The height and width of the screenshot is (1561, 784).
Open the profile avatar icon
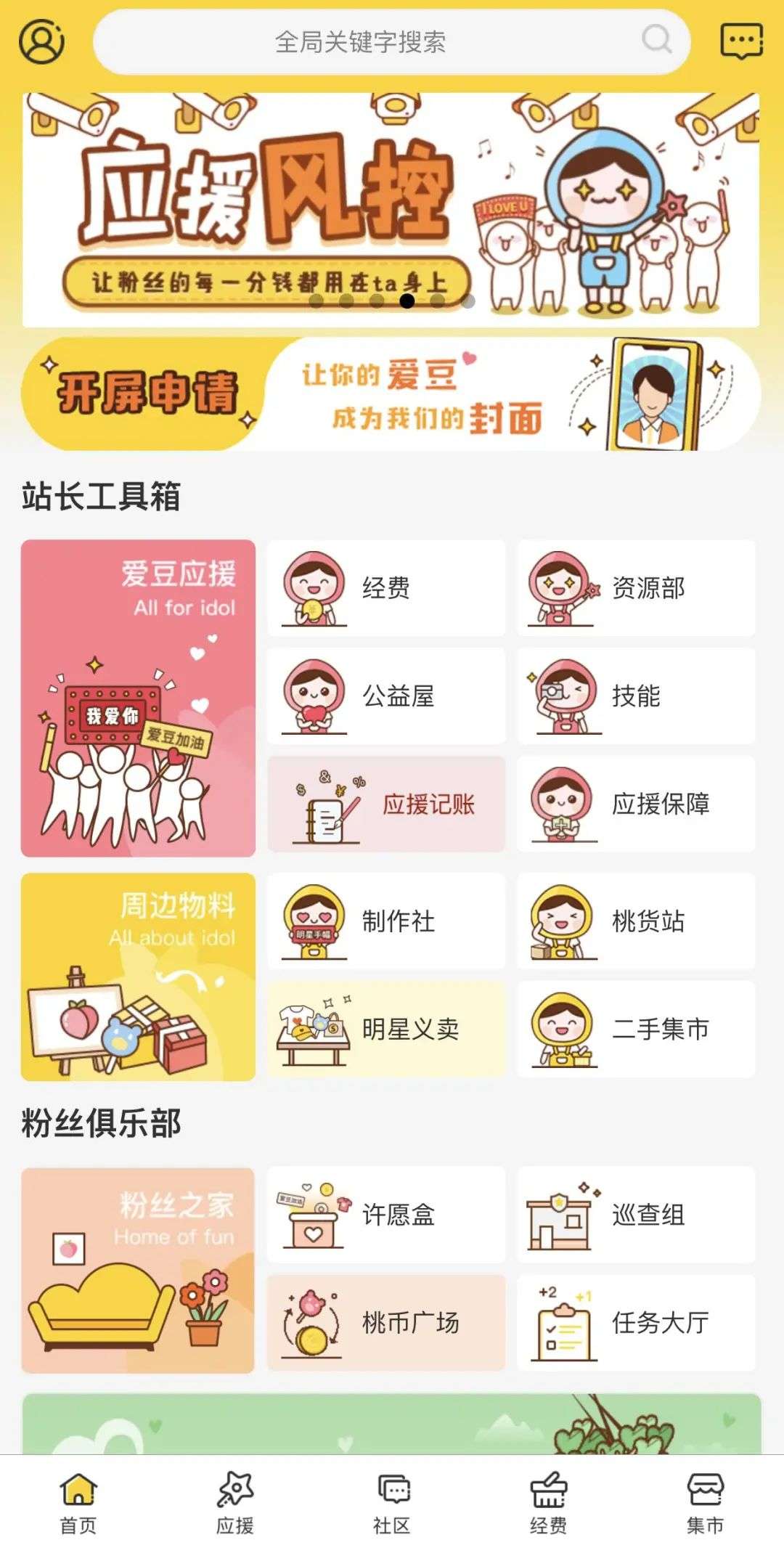click(x=41, y=41)
